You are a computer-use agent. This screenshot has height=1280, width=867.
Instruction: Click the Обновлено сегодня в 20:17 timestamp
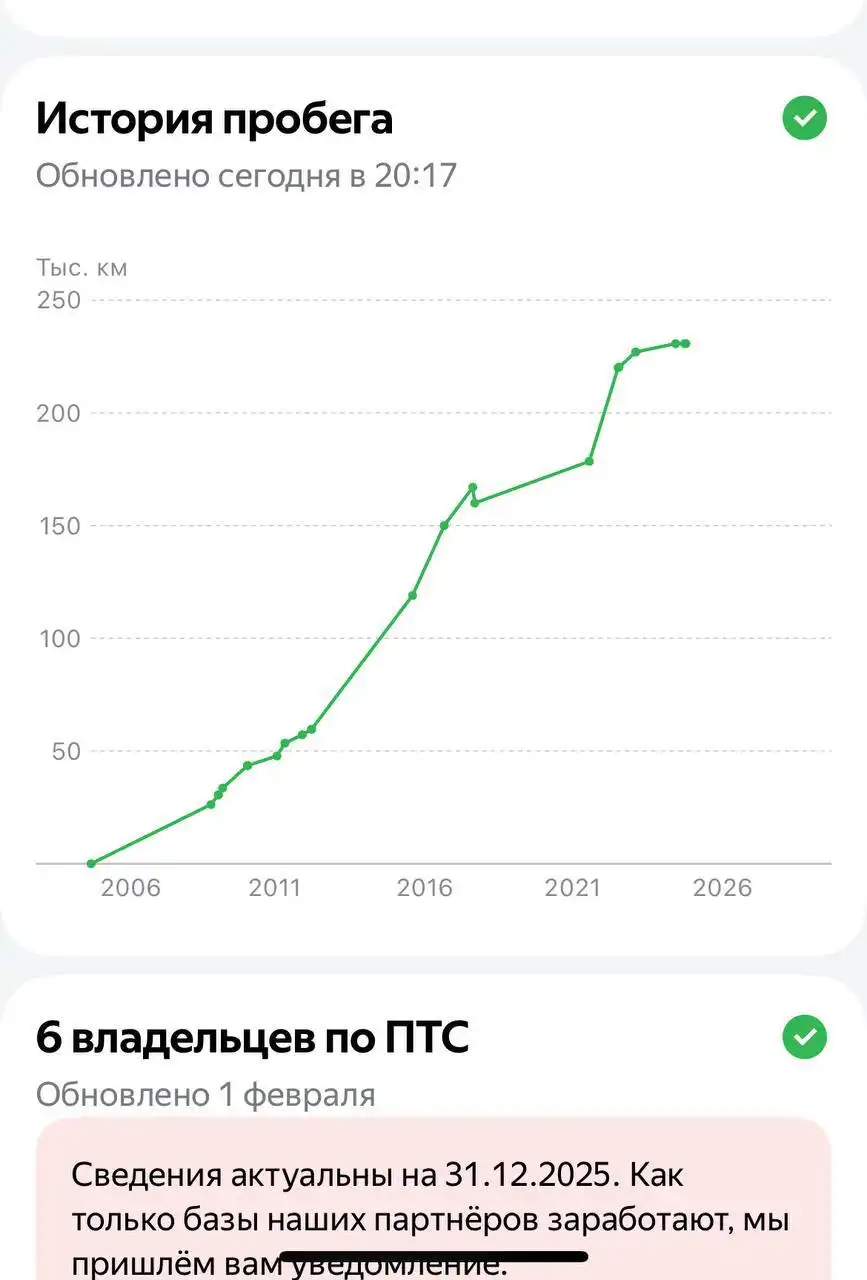point(246,175)
